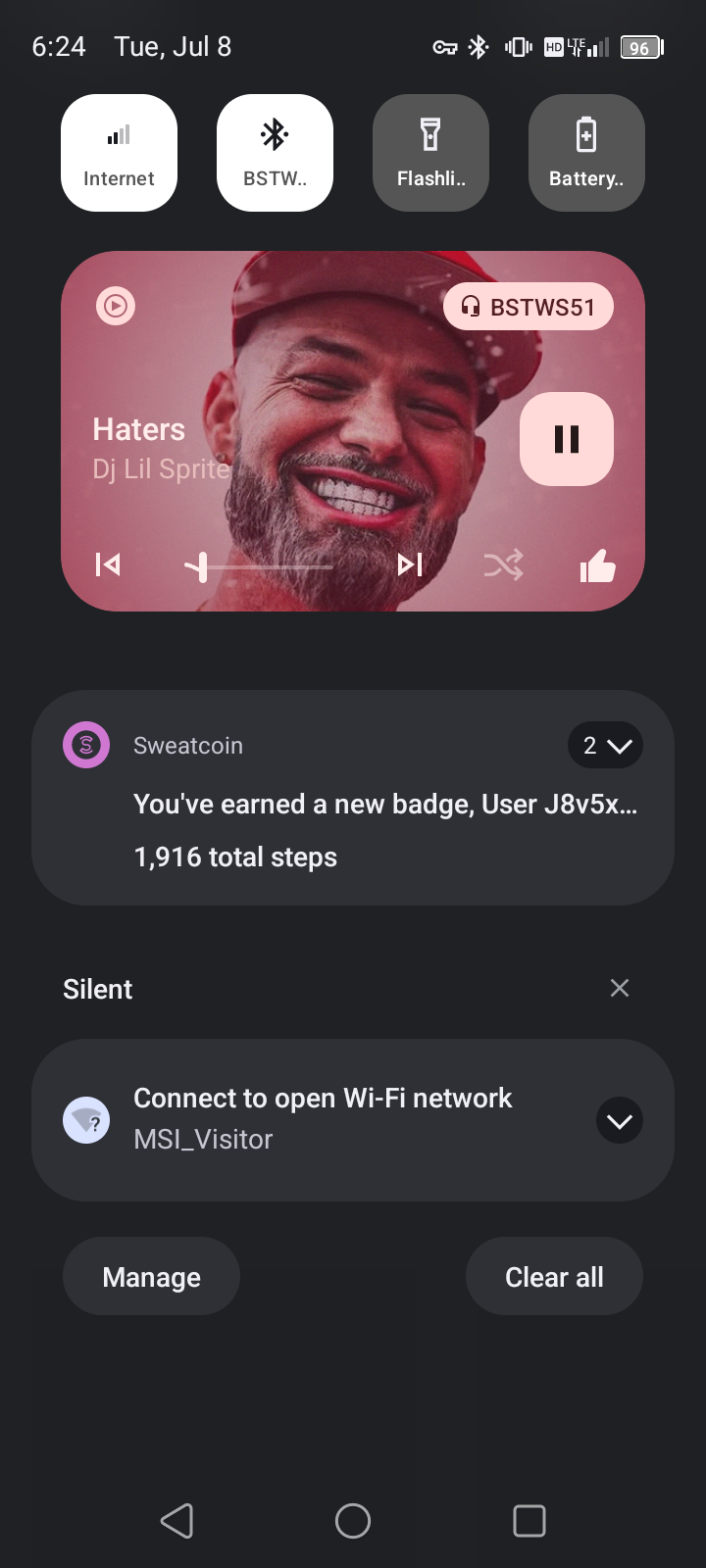Like the song with thumbs up

pyautogui.click(x=597, y=564)
